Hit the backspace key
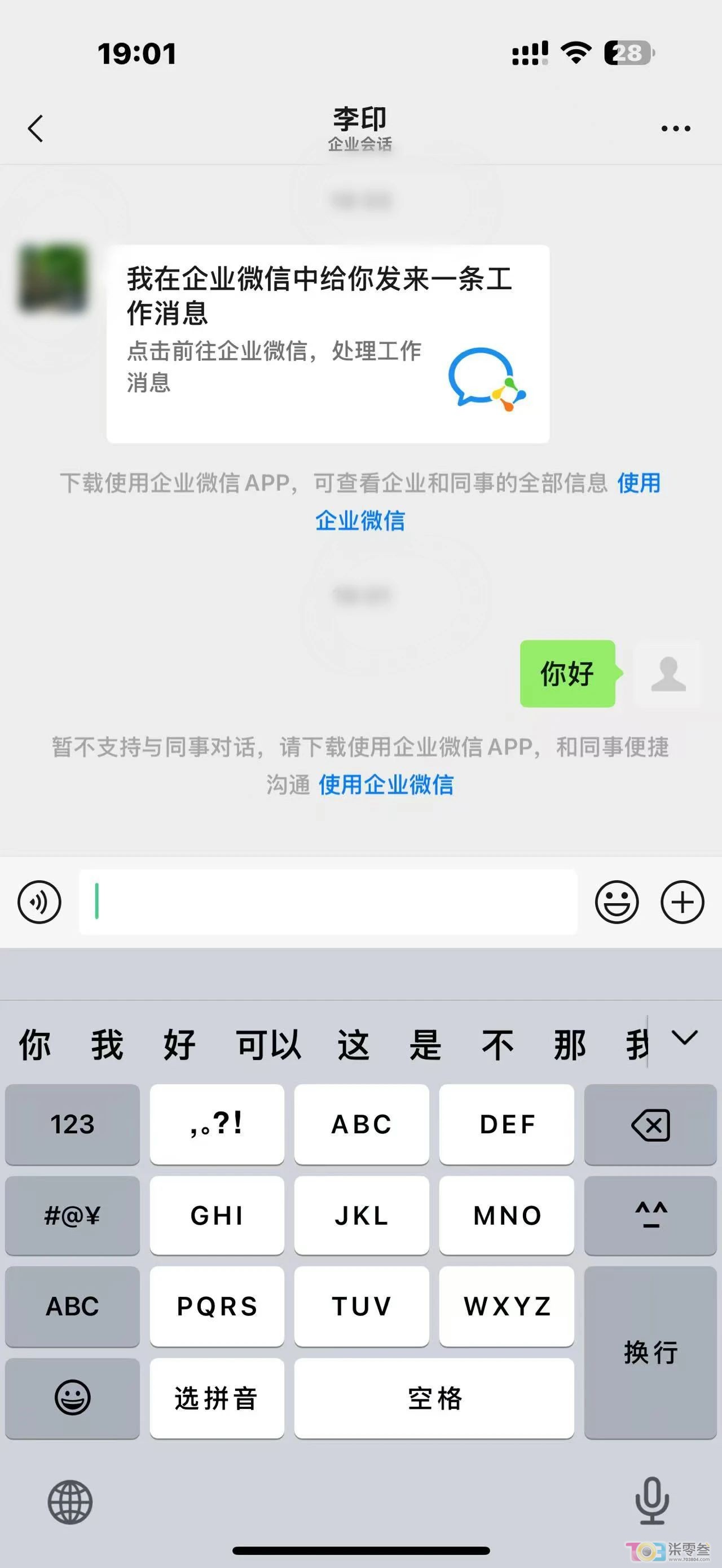 tap(650, 1124)
